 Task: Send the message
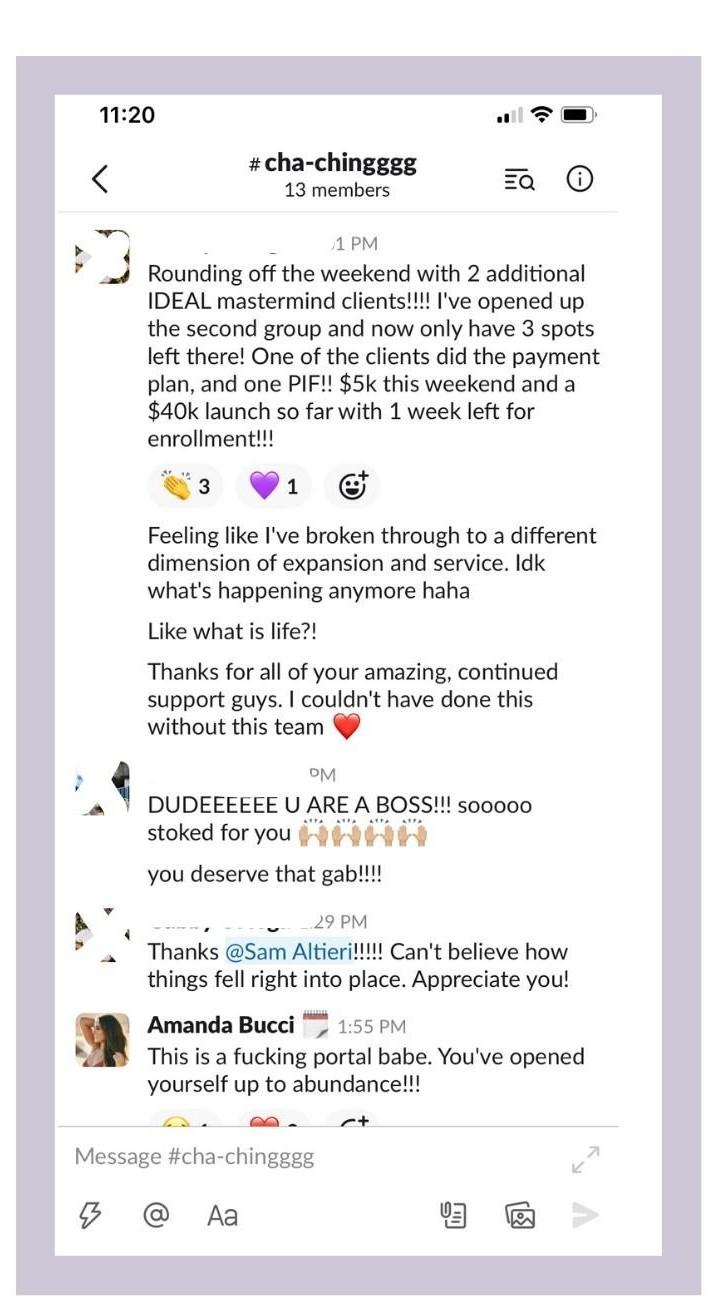(x=585, y=1215)
